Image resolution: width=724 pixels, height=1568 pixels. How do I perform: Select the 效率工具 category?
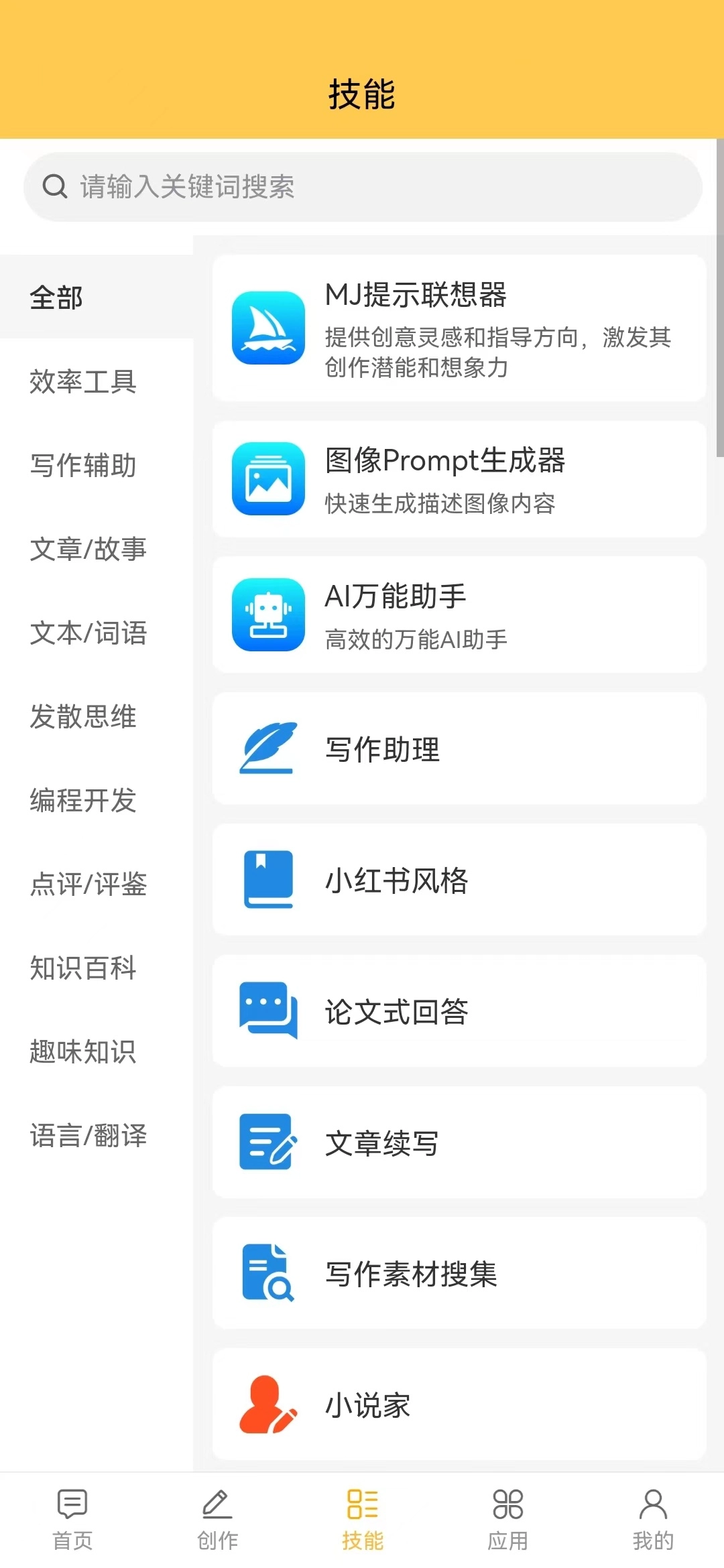83,382
